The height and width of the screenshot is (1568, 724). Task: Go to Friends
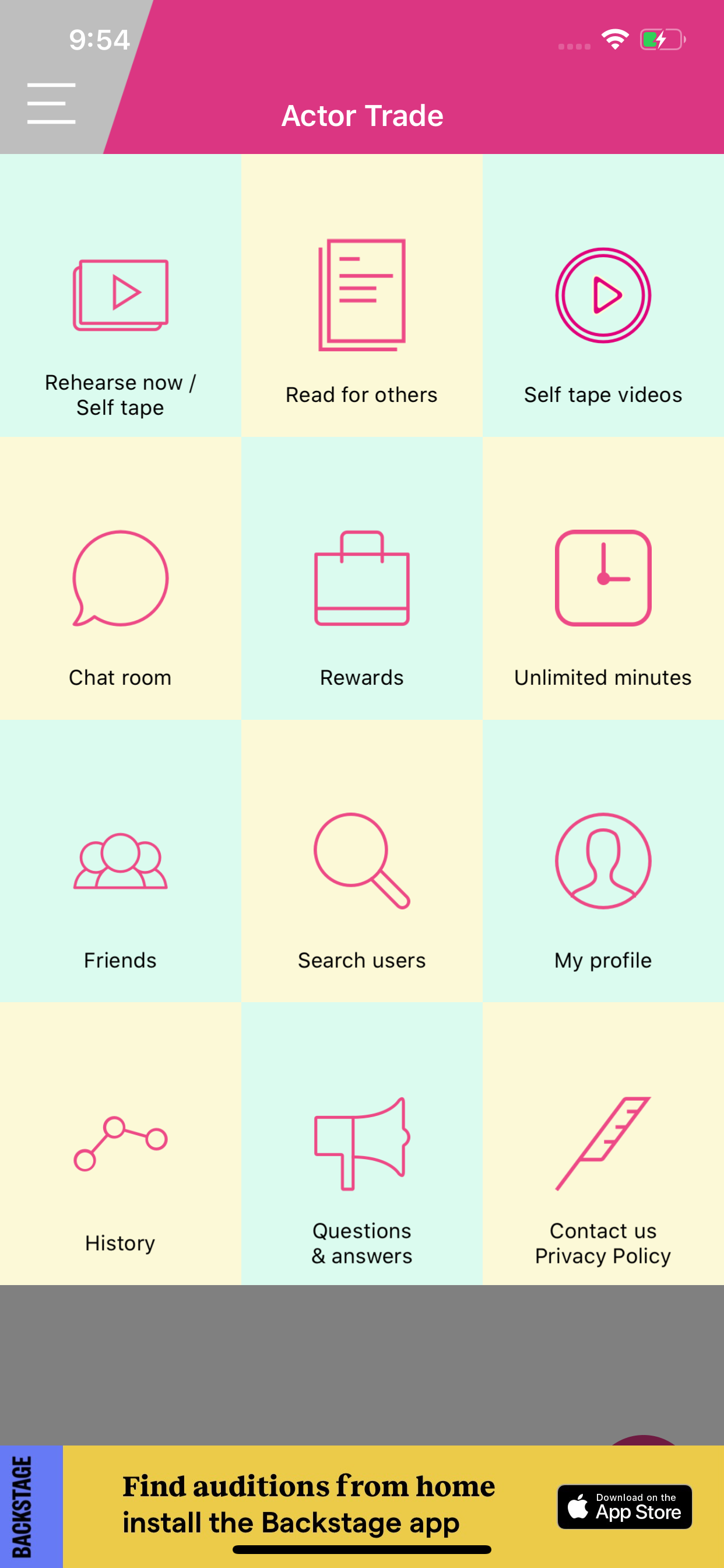121,862
